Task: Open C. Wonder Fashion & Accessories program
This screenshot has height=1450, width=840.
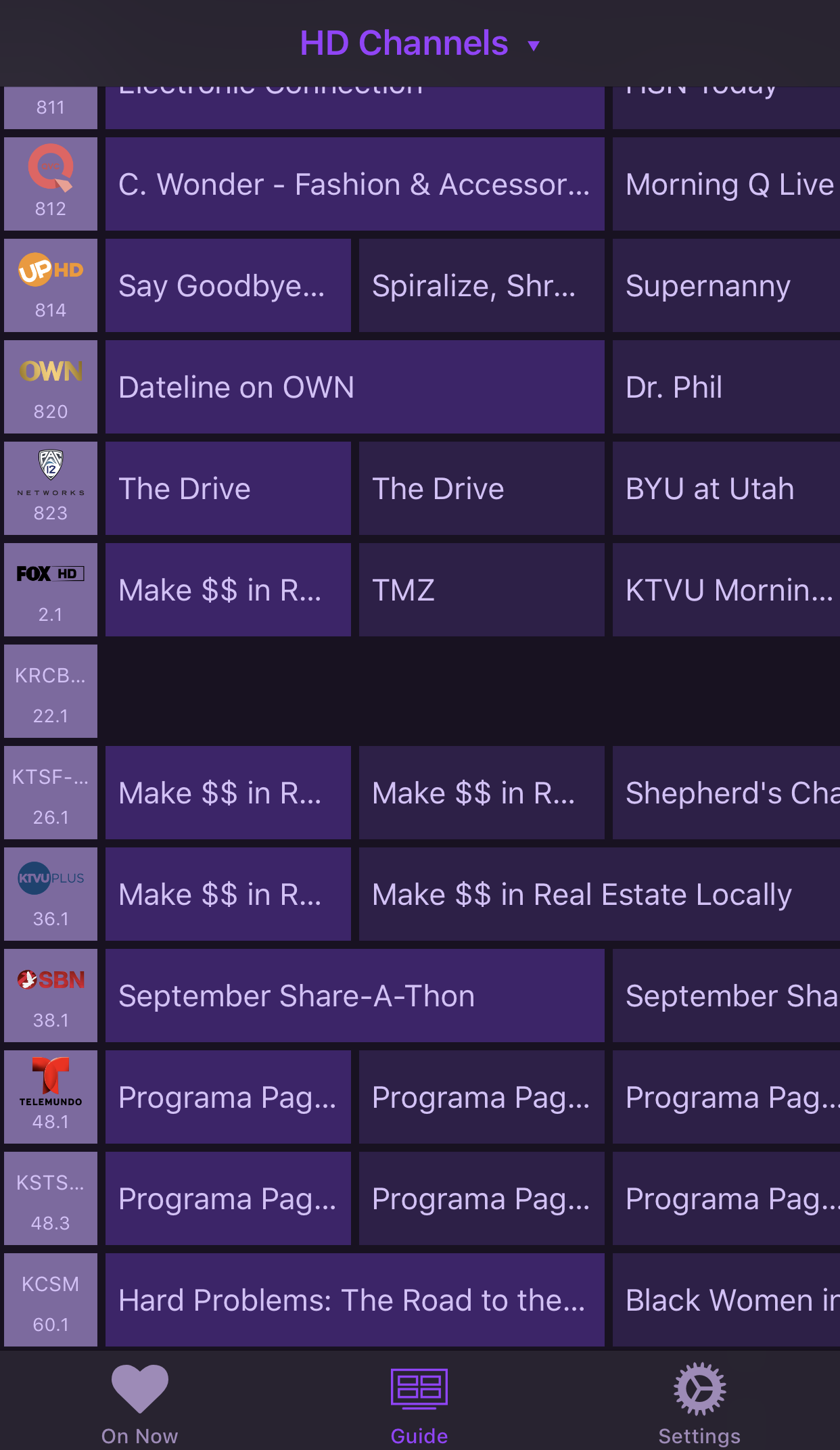Action: click(354, 184)
